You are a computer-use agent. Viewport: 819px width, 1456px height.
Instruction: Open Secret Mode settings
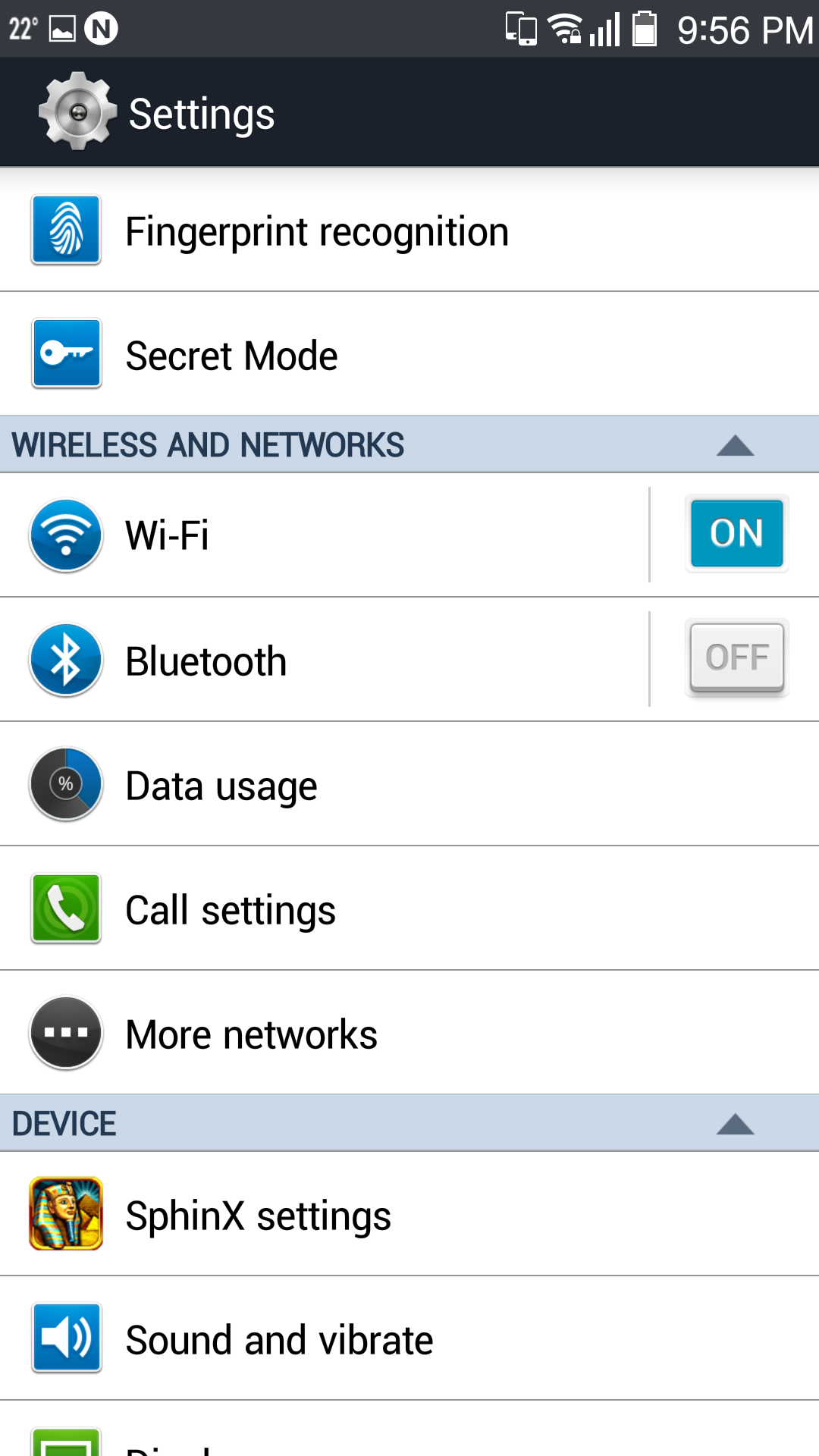(x=409, y=354)
